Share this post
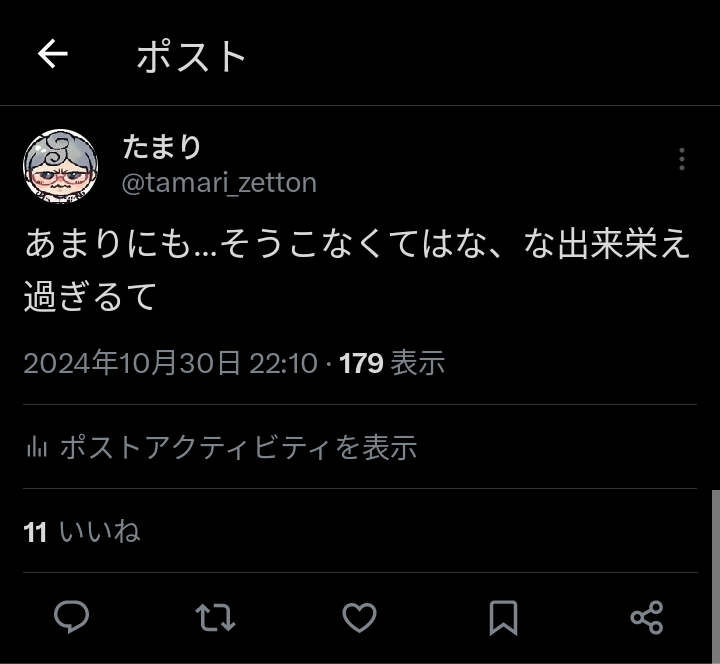Viewport: 720px width, 664px height. point(647,617)
